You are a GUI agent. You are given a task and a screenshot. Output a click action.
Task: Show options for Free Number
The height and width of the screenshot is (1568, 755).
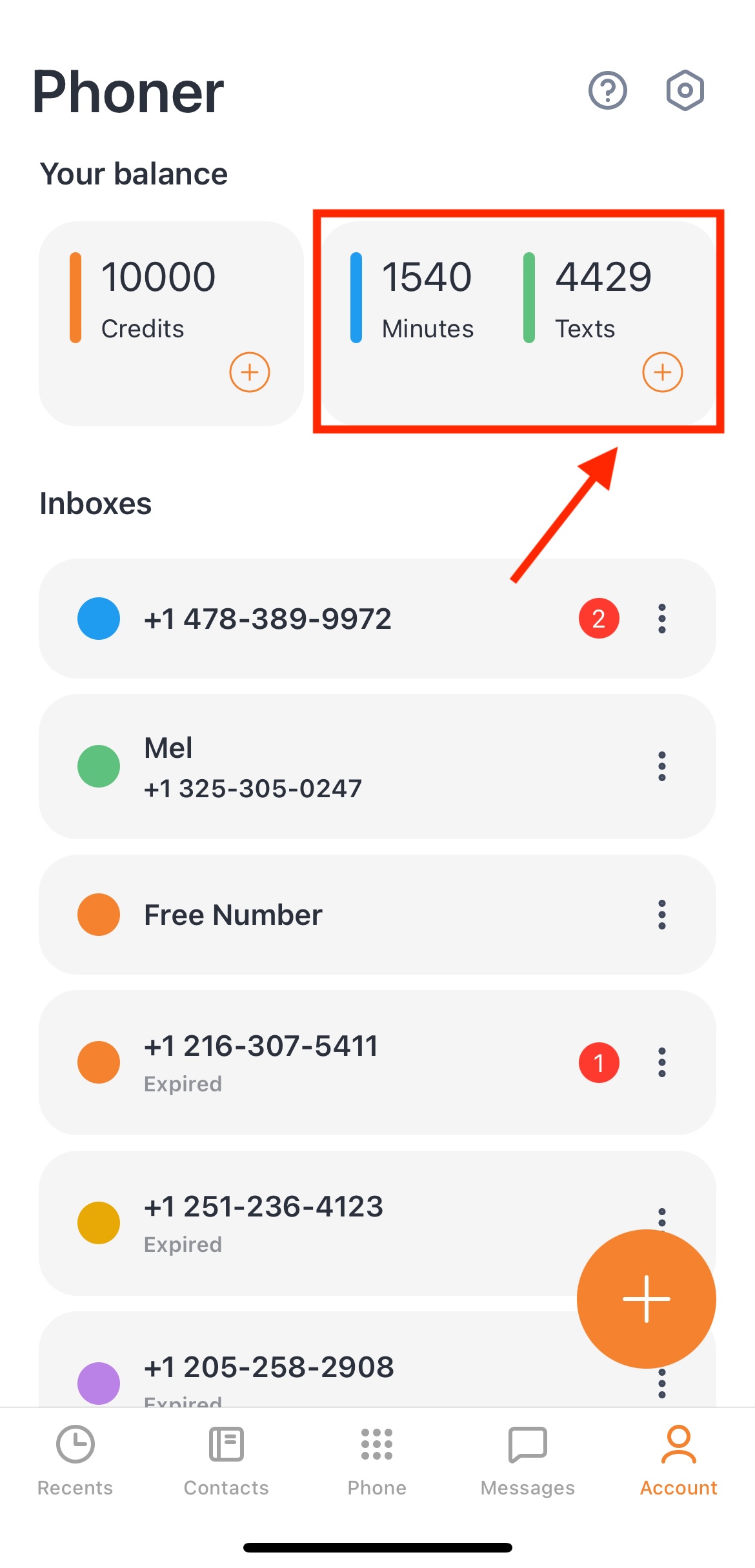pyautogui.click(x=661, y=915)
